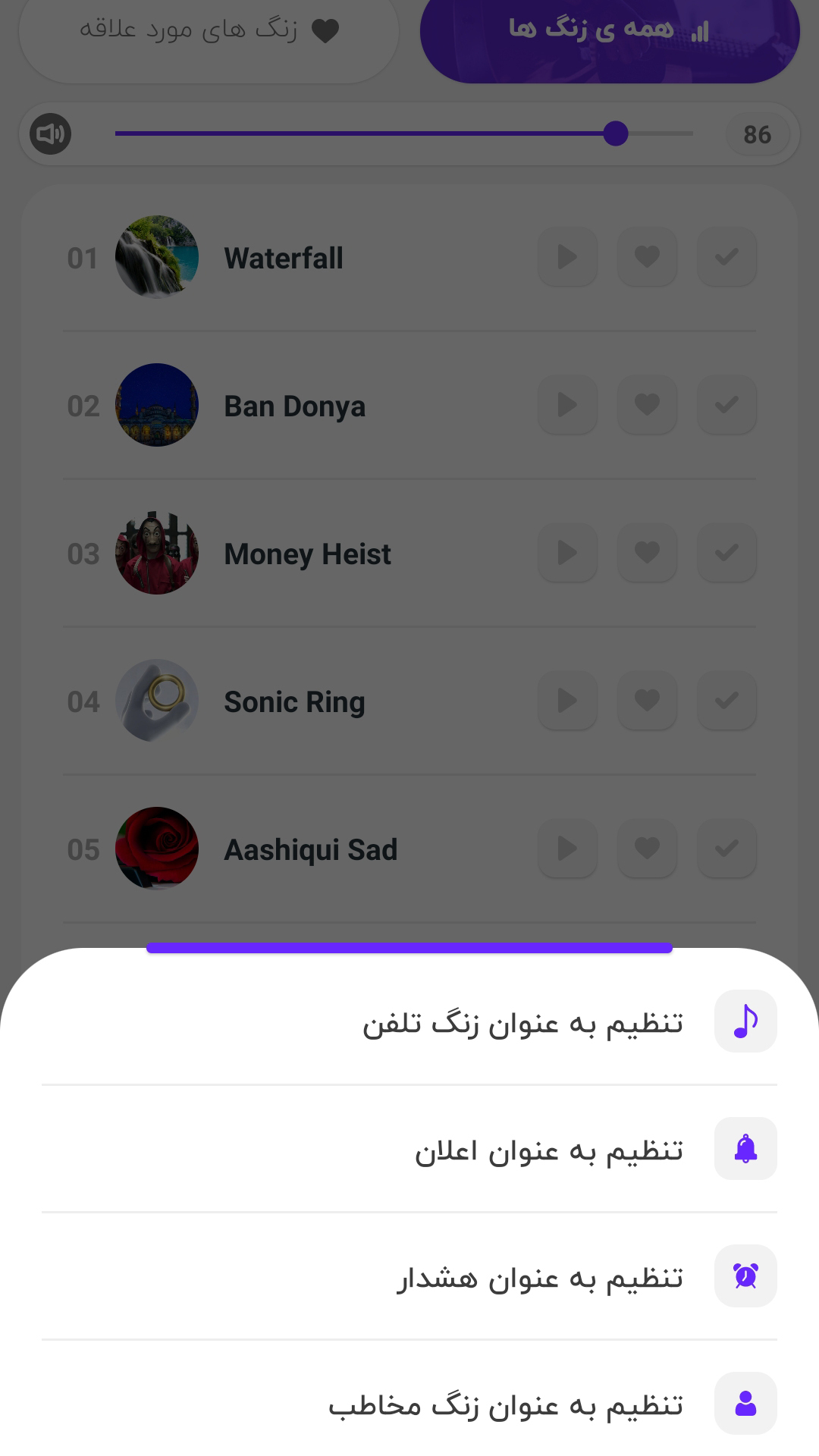819x1456 pixels.
Task: Set as phone ringtone (زنگ تلفن)
Action: (x=523, y=1022)
